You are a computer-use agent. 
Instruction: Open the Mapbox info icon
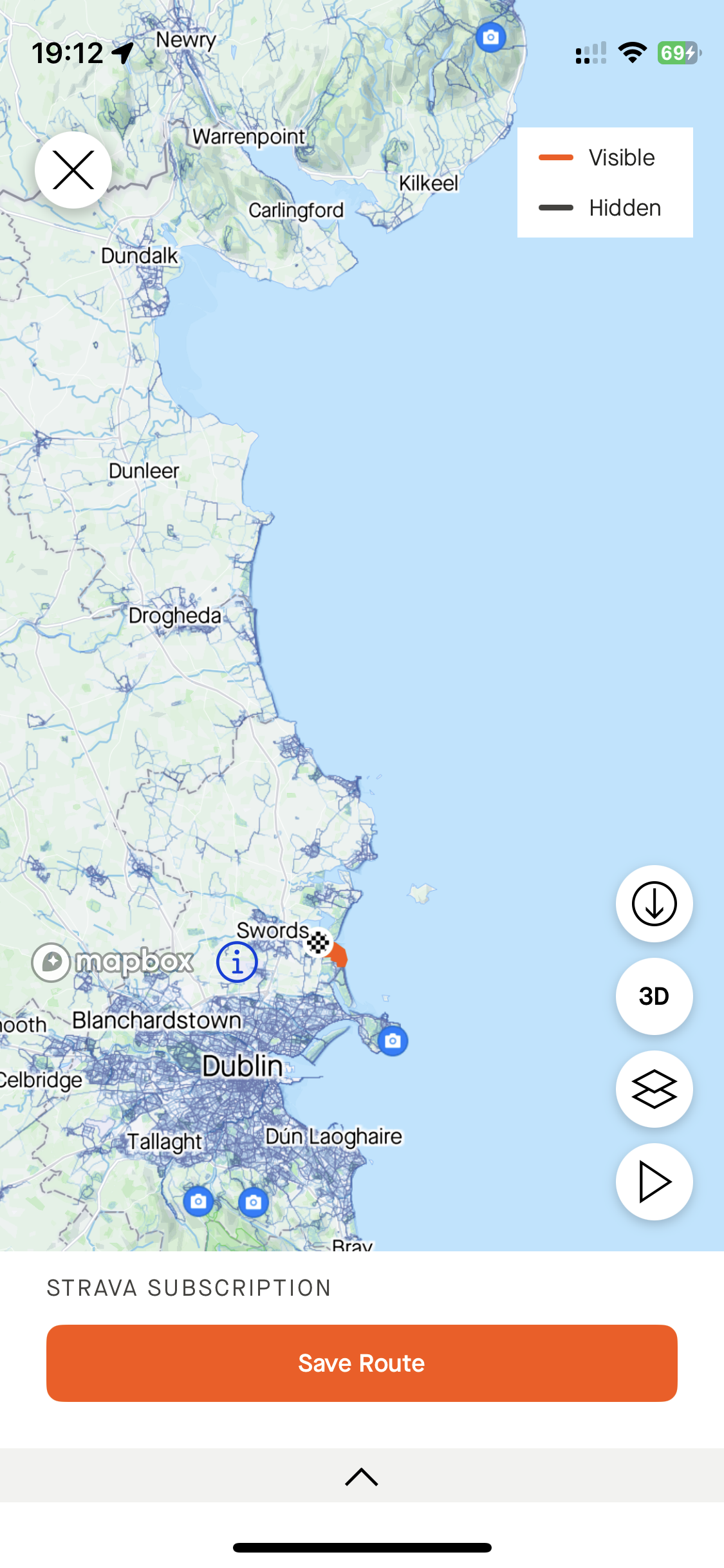tap(237, 962)
